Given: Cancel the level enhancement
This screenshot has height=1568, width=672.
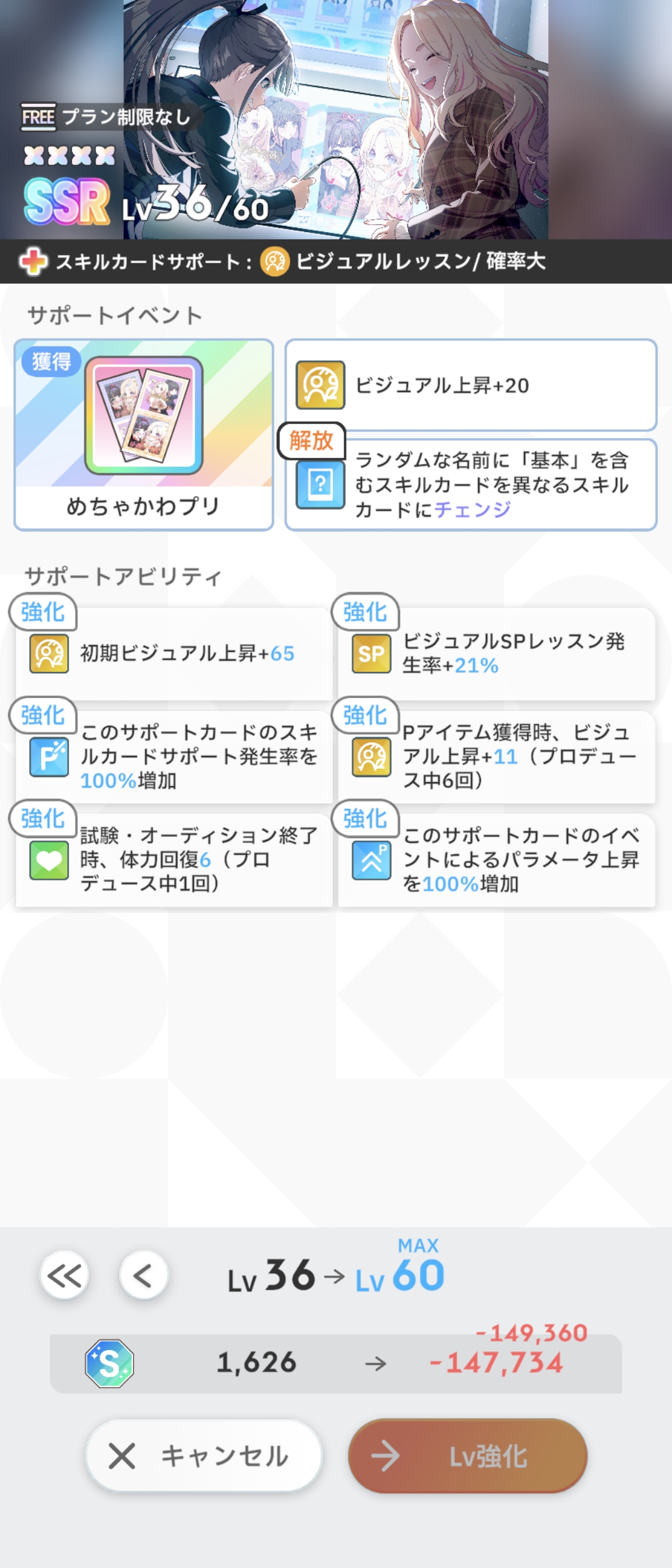Looking at the screenshot, I should tap(204, 1456).
